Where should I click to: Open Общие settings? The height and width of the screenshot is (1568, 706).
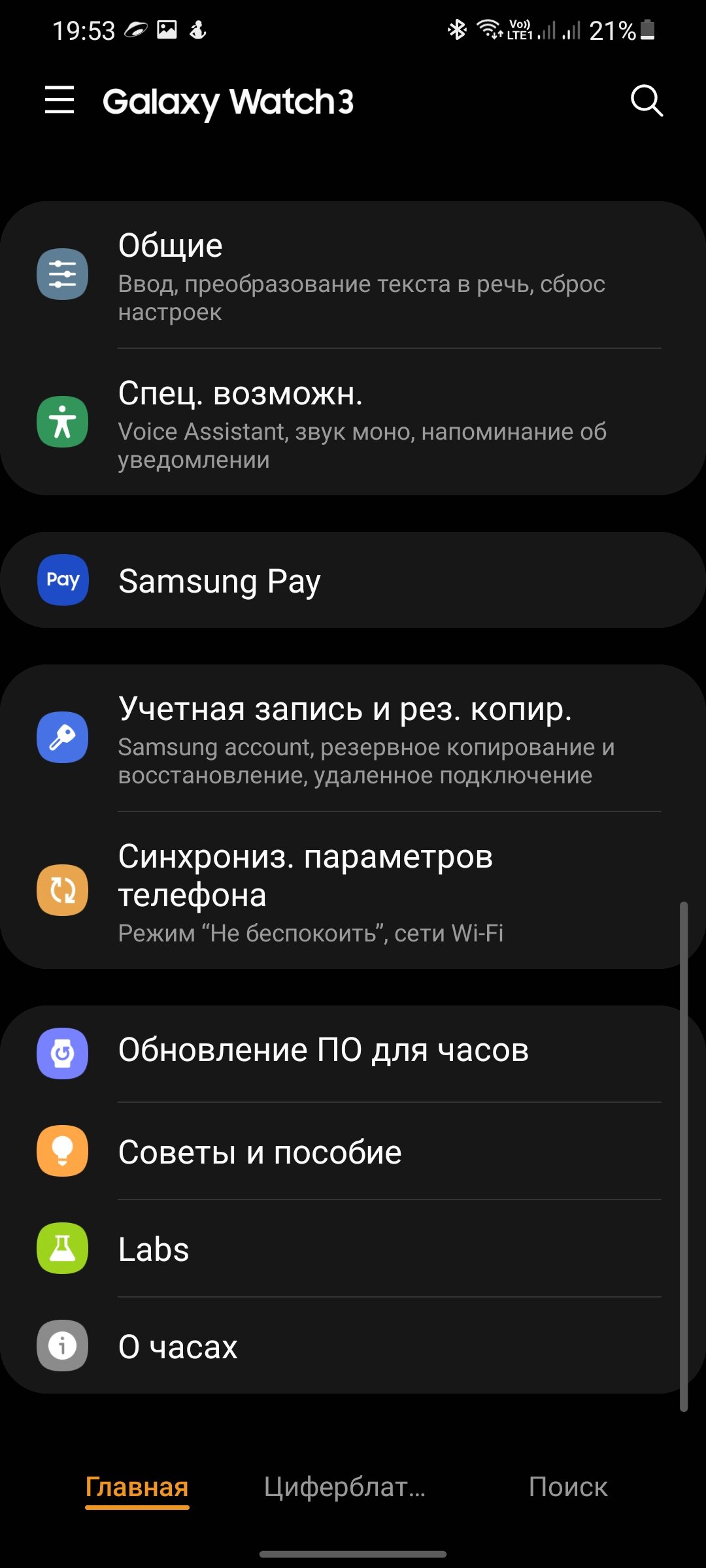click(353, 275)
